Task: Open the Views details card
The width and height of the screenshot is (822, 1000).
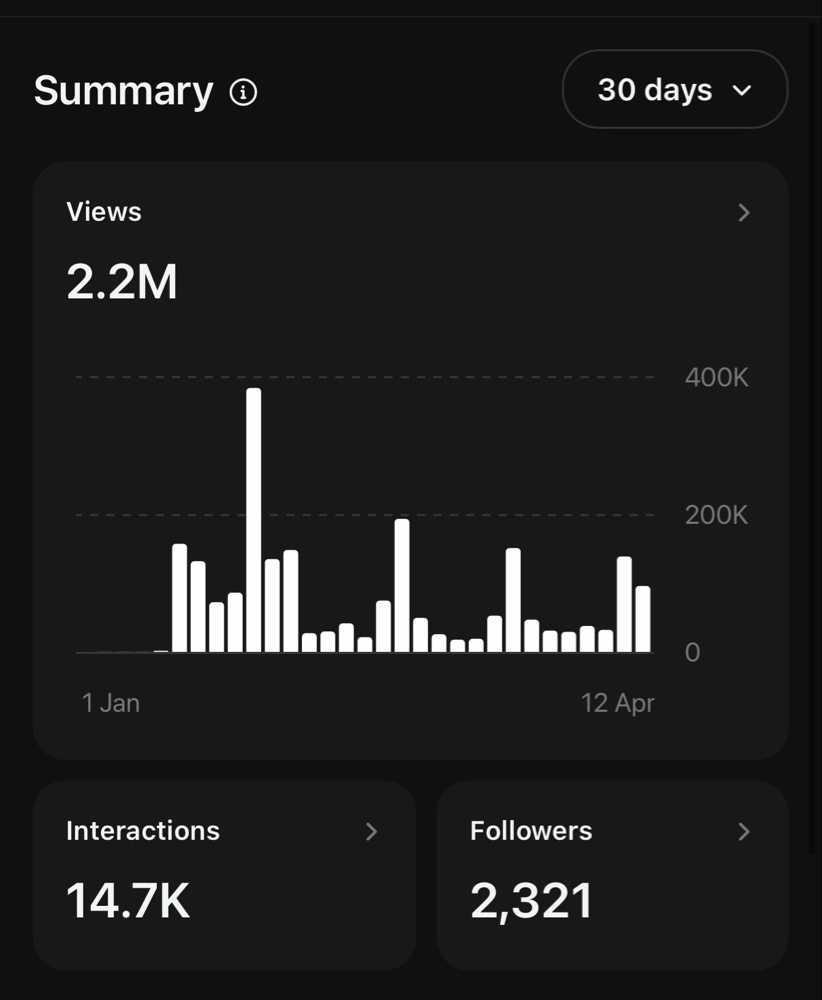Action: (x=742, y=212)
